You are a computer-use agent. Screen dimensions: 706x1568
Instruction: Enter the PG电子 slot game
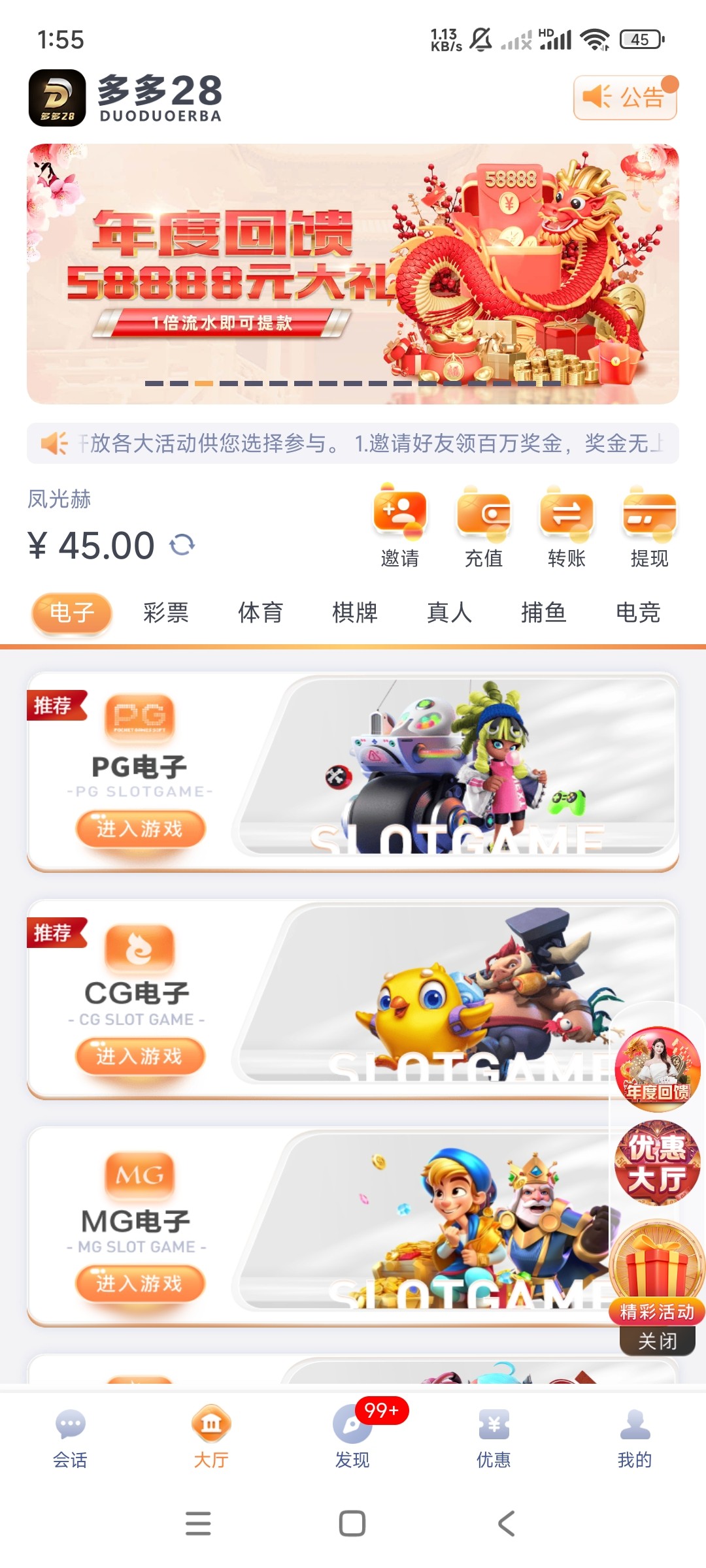tap(141, 828)
